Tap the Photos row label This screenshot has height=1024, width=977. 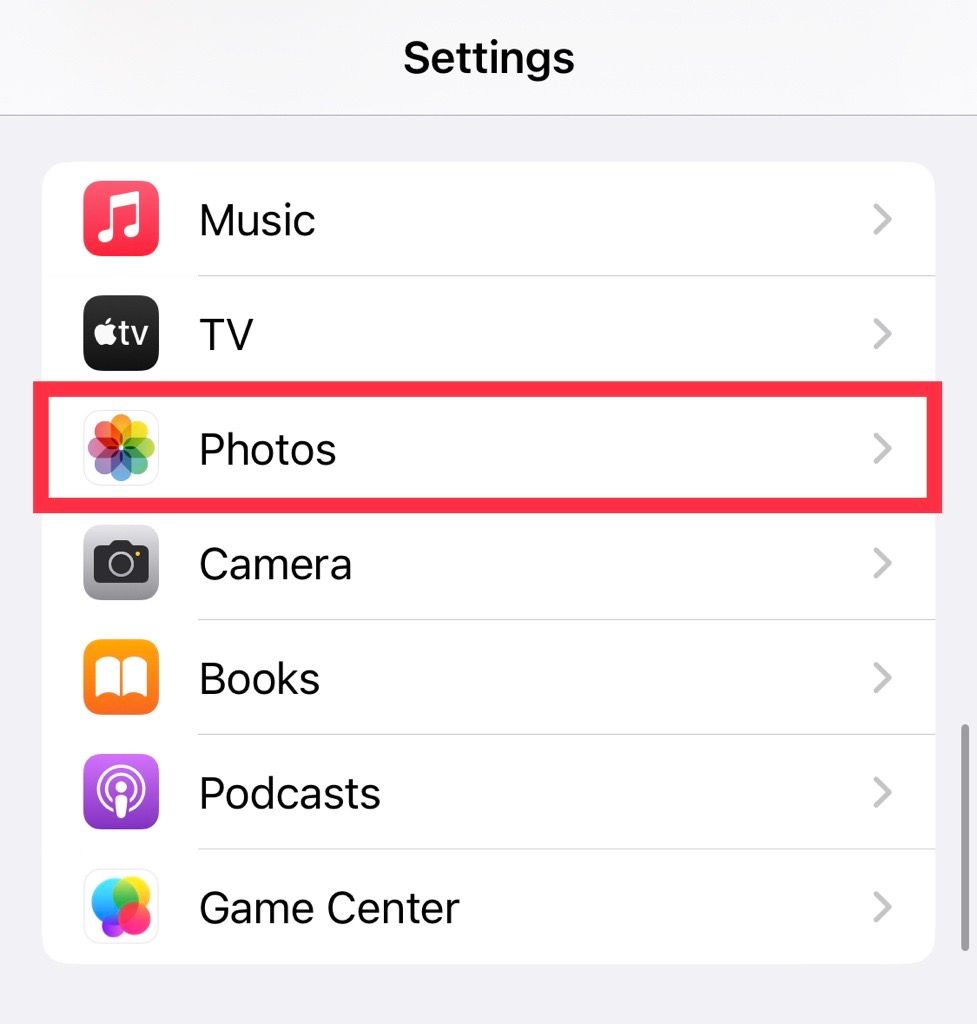tap(267, 448)
